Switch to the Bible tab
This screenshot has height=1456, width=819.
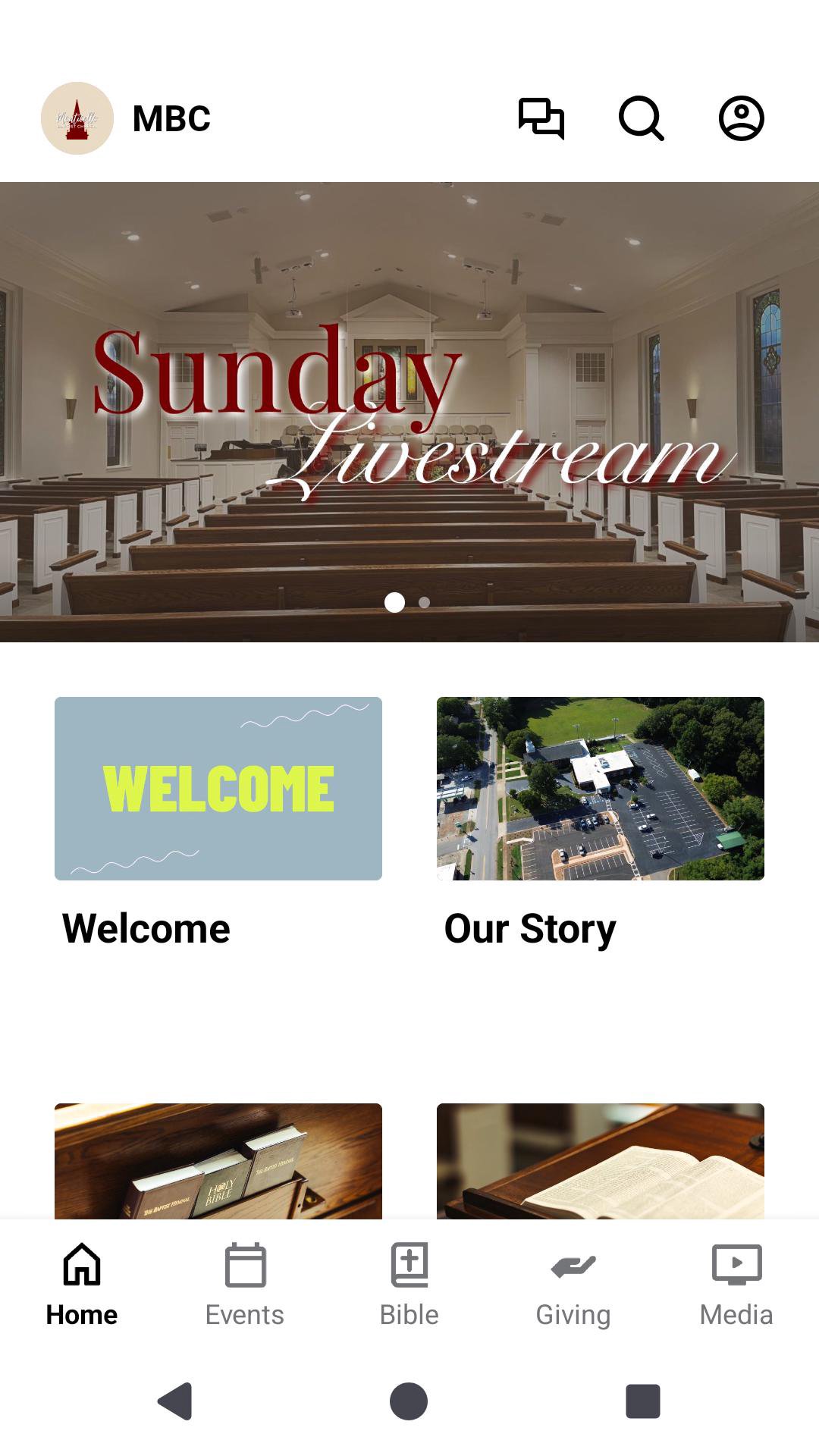(409, 1285)
